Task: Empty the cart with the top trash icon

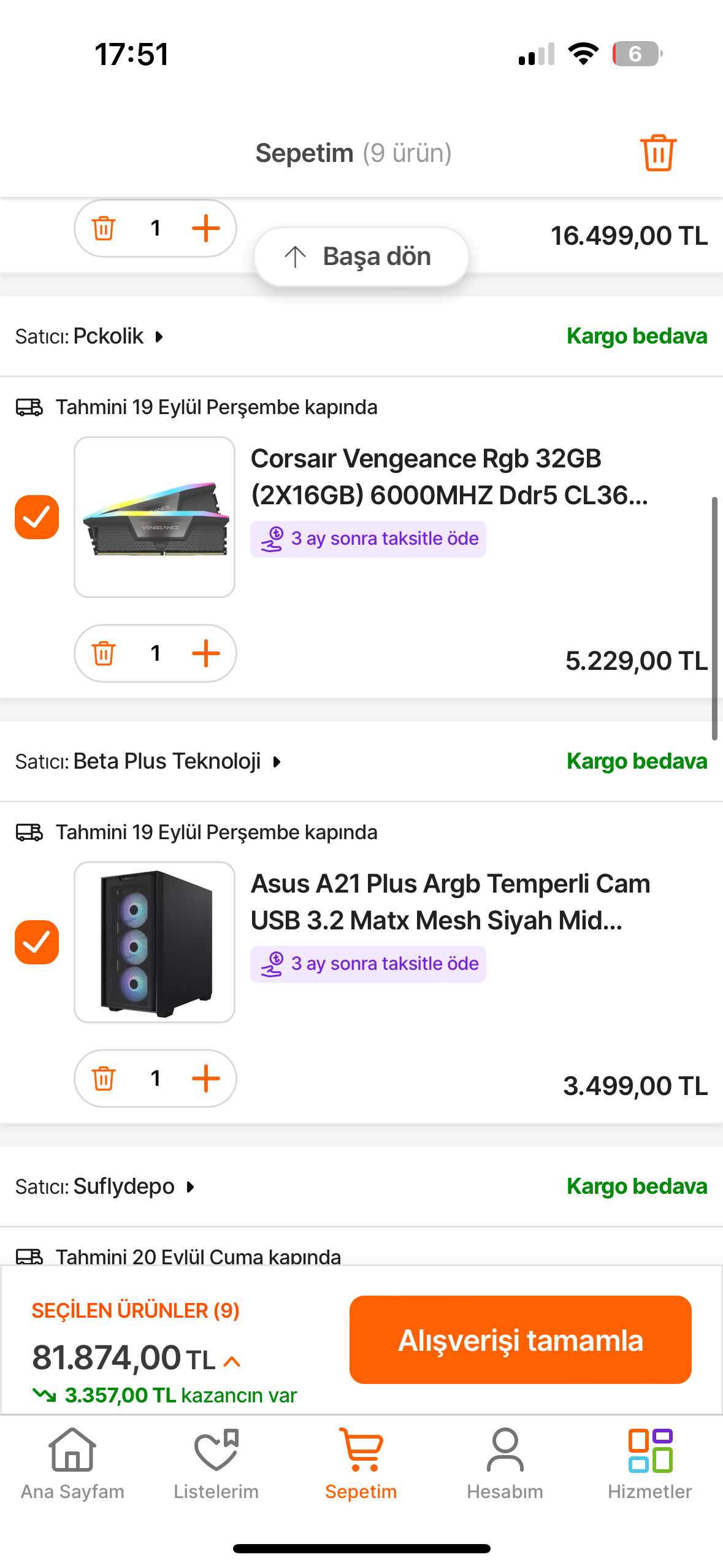Action: click(x=658, y=153)
